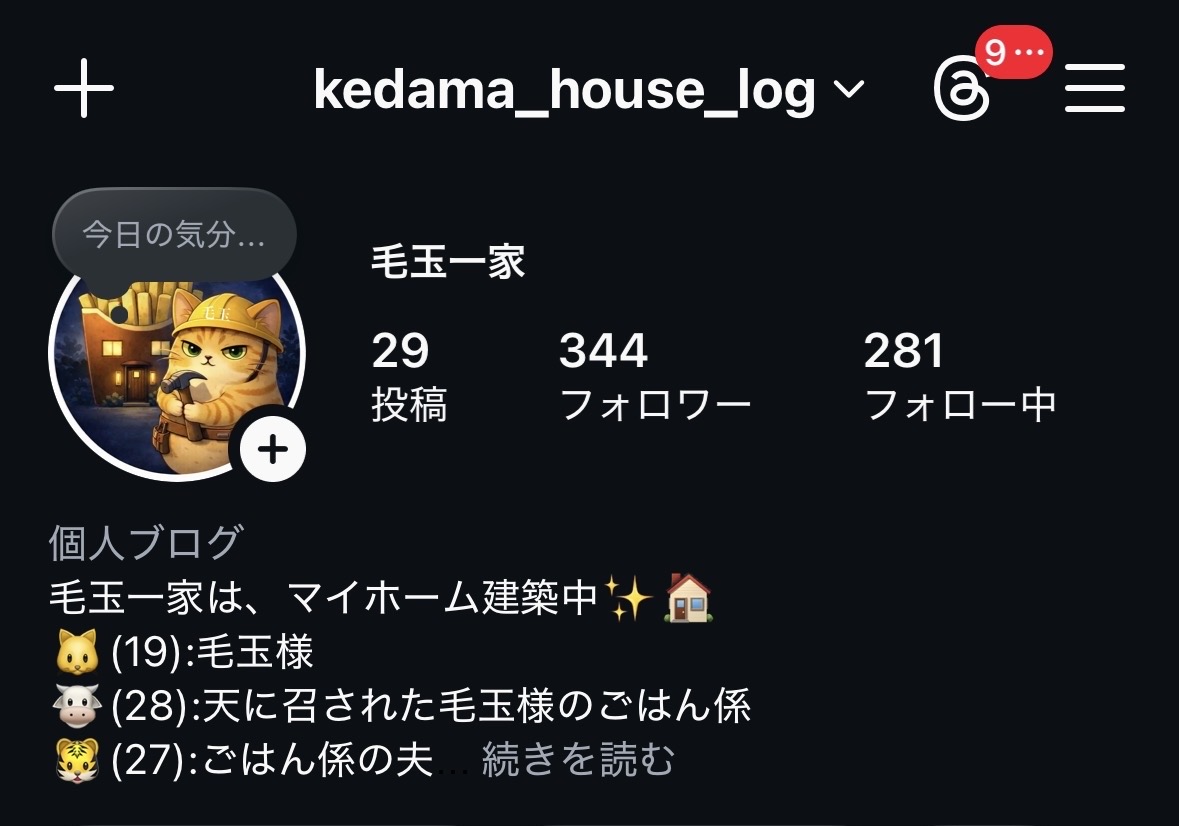This screenshot has width=1179, height=826.
Task: Tap the plus icon to create a post
Action: tap(84, 89)
